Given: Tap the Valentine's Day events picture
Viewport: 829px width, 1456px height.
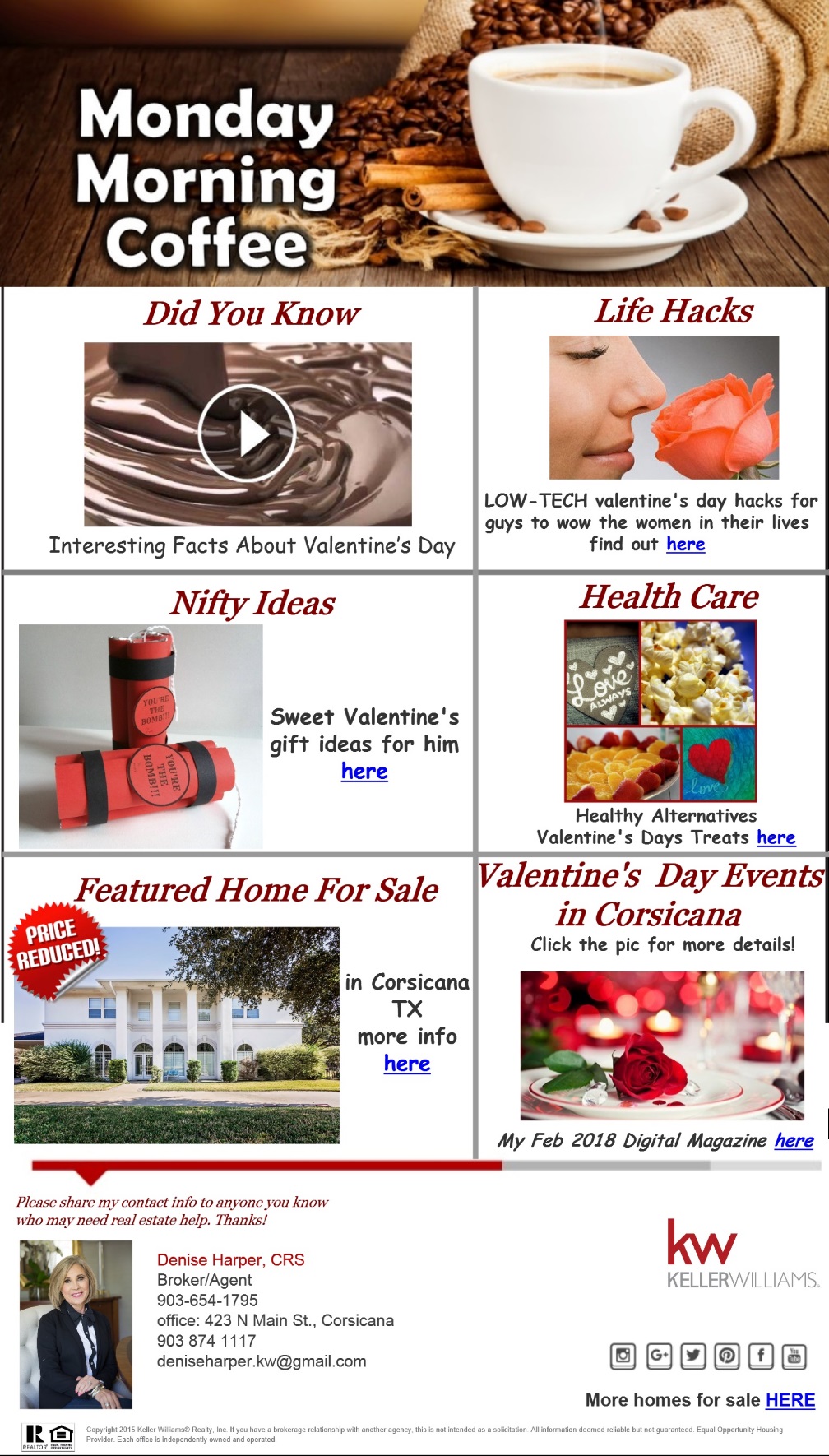Looking at the screenshot, I should (662, 1045).
